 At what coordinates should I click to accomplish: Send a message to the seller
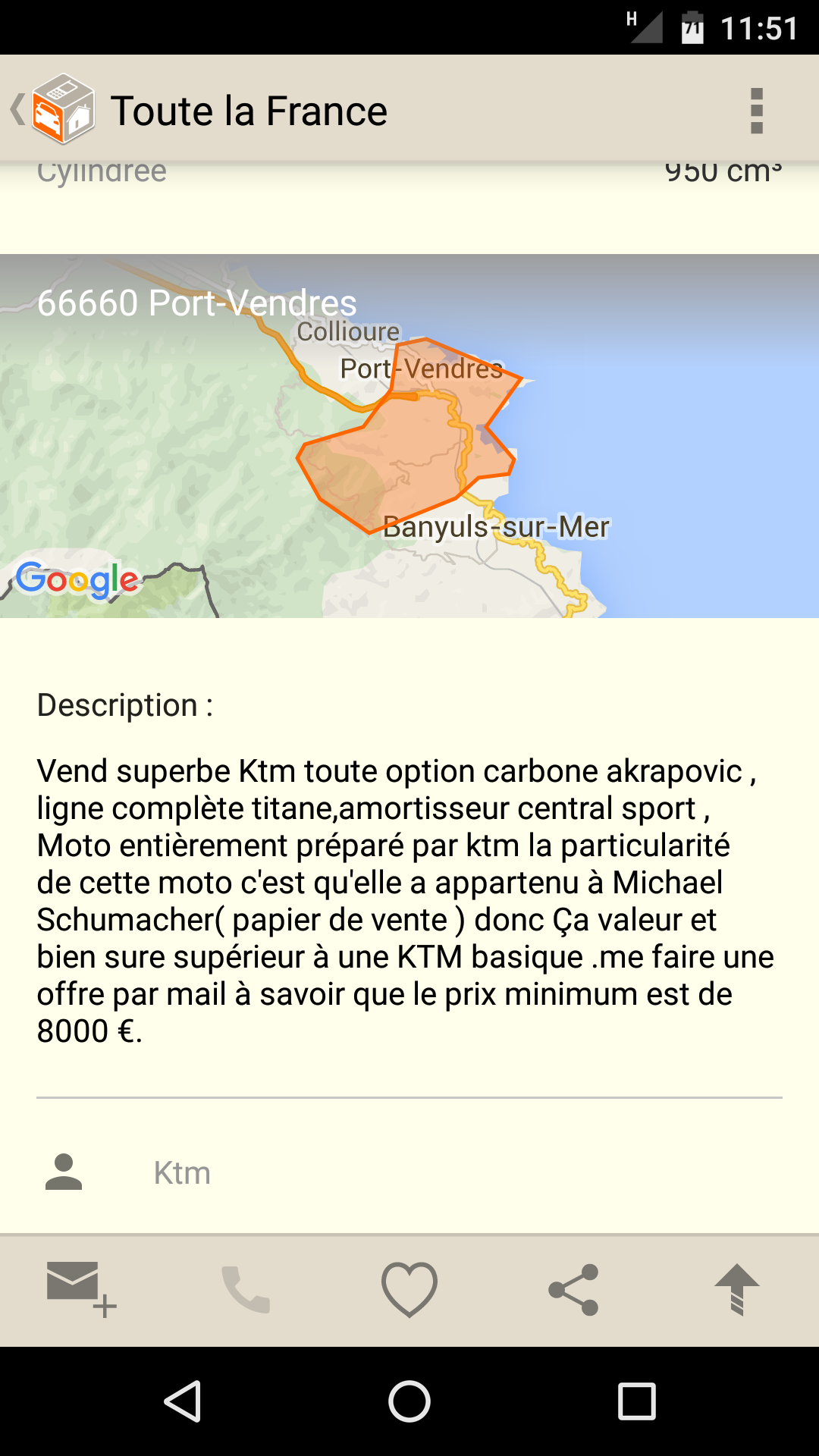[x=81, y=1289]
